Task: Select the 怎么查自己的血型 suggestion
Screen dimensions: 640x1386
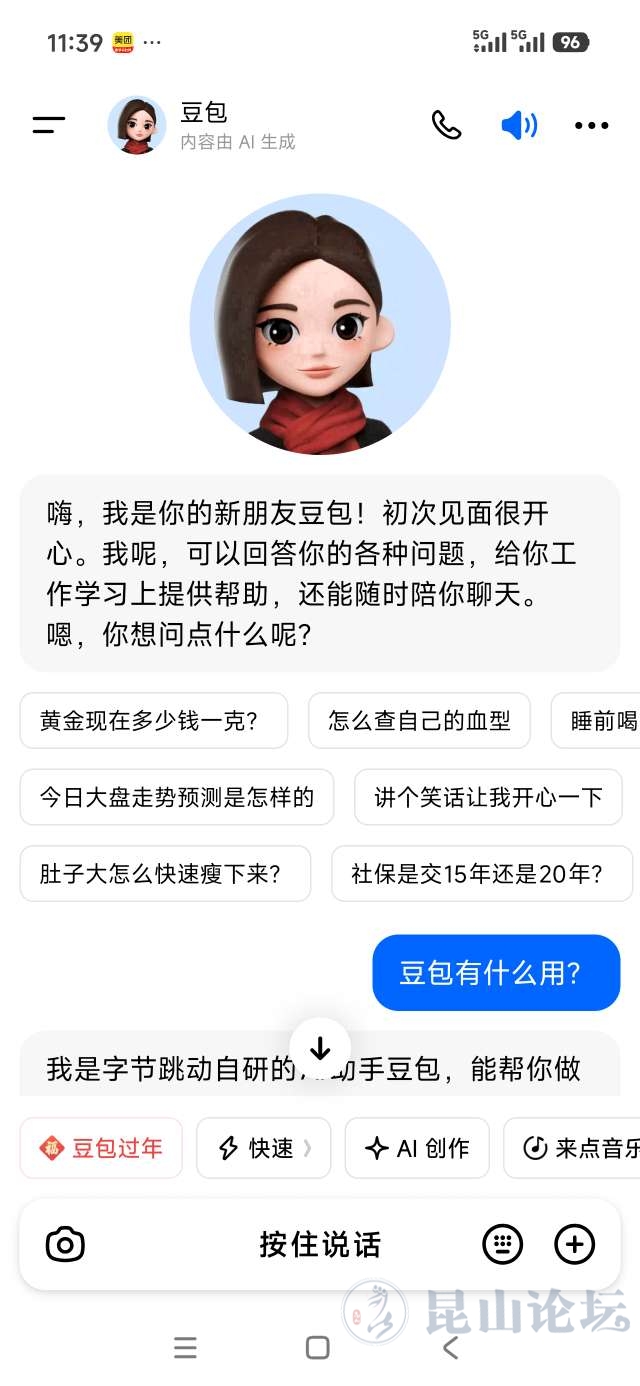Action: (x=419, y=721)
